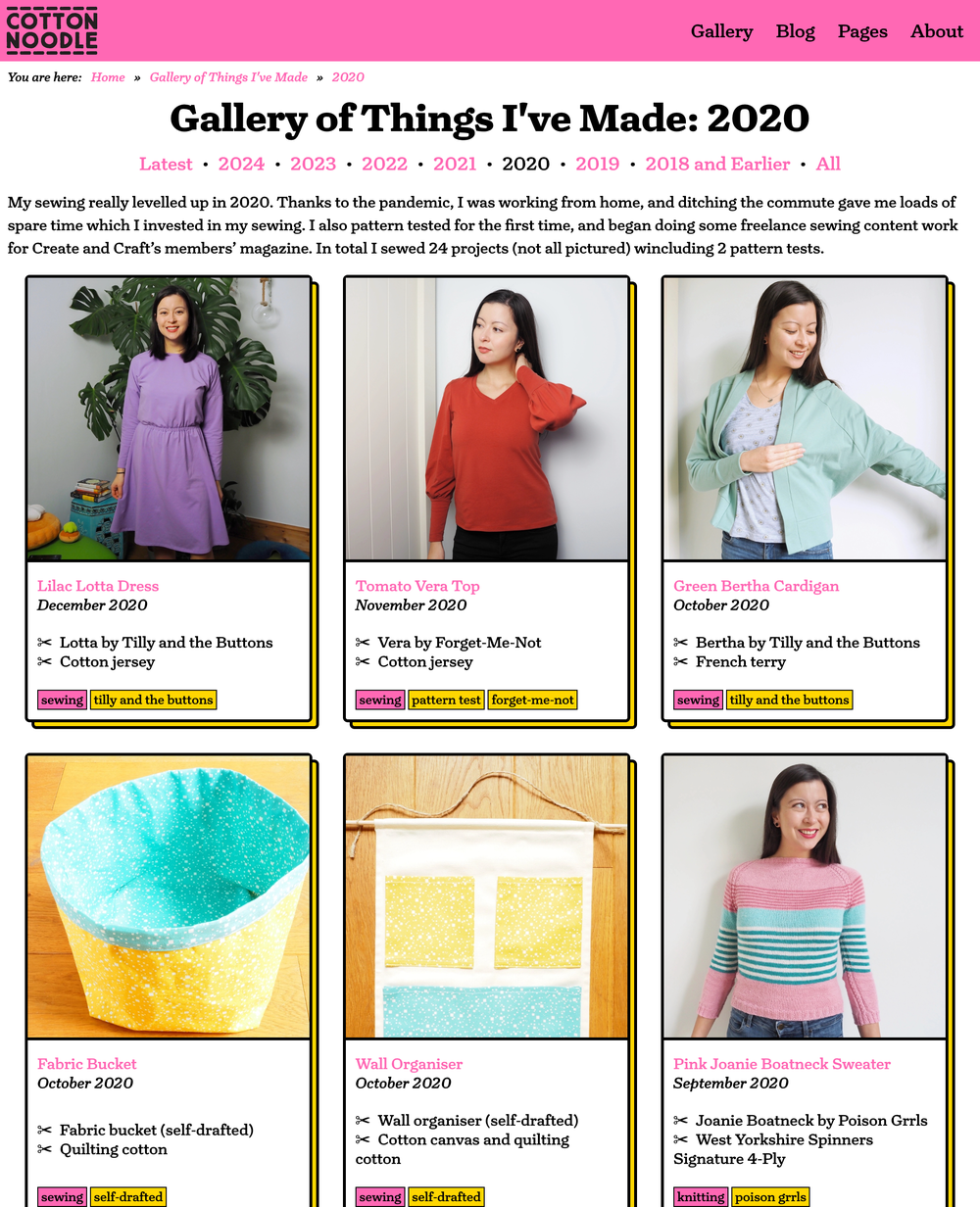
Task: Open the Wall Organiser project link
Action: tap(409, 1064)
